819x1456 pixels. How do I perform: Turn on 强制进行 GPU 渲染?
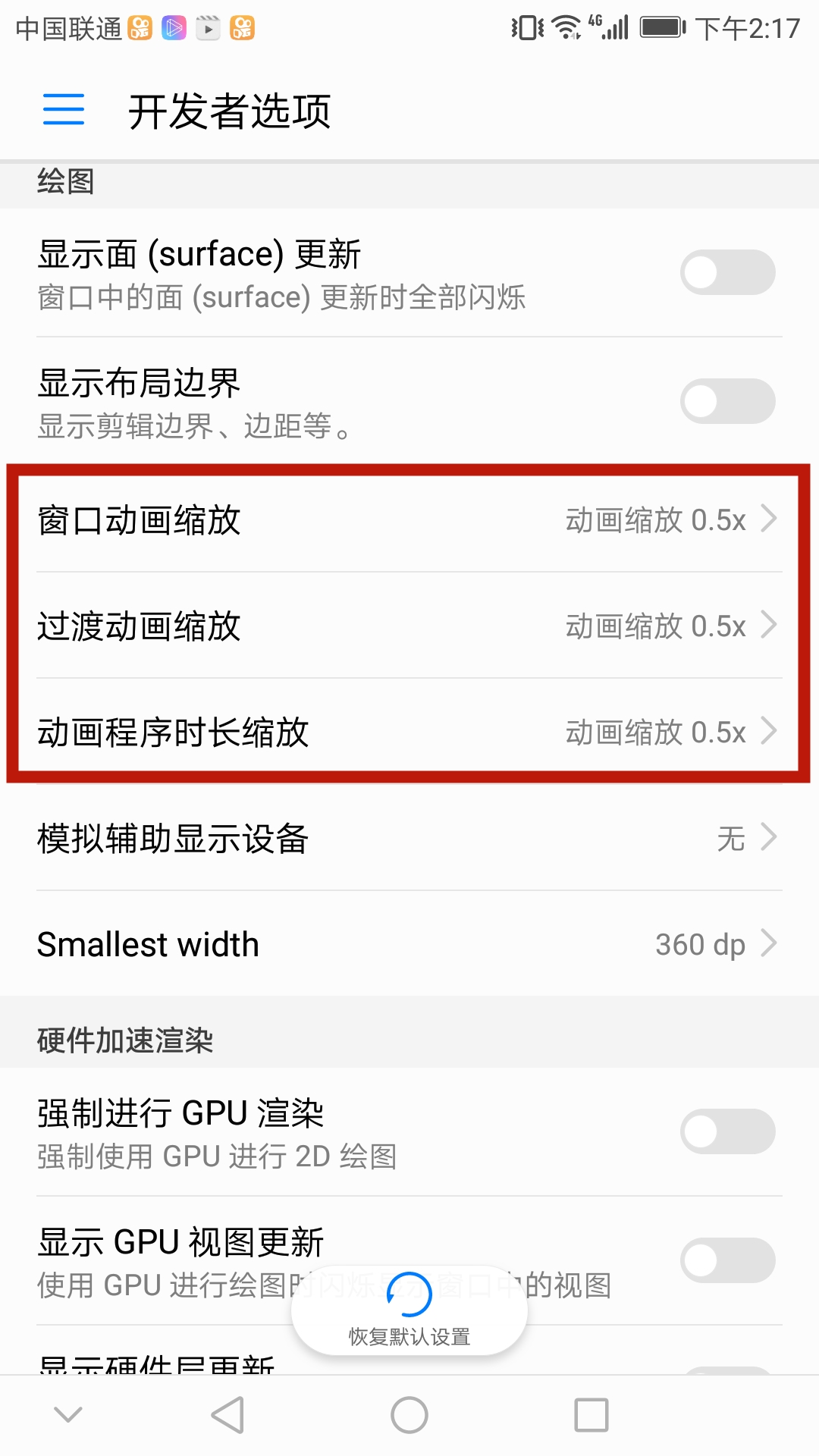[727, 1131]
